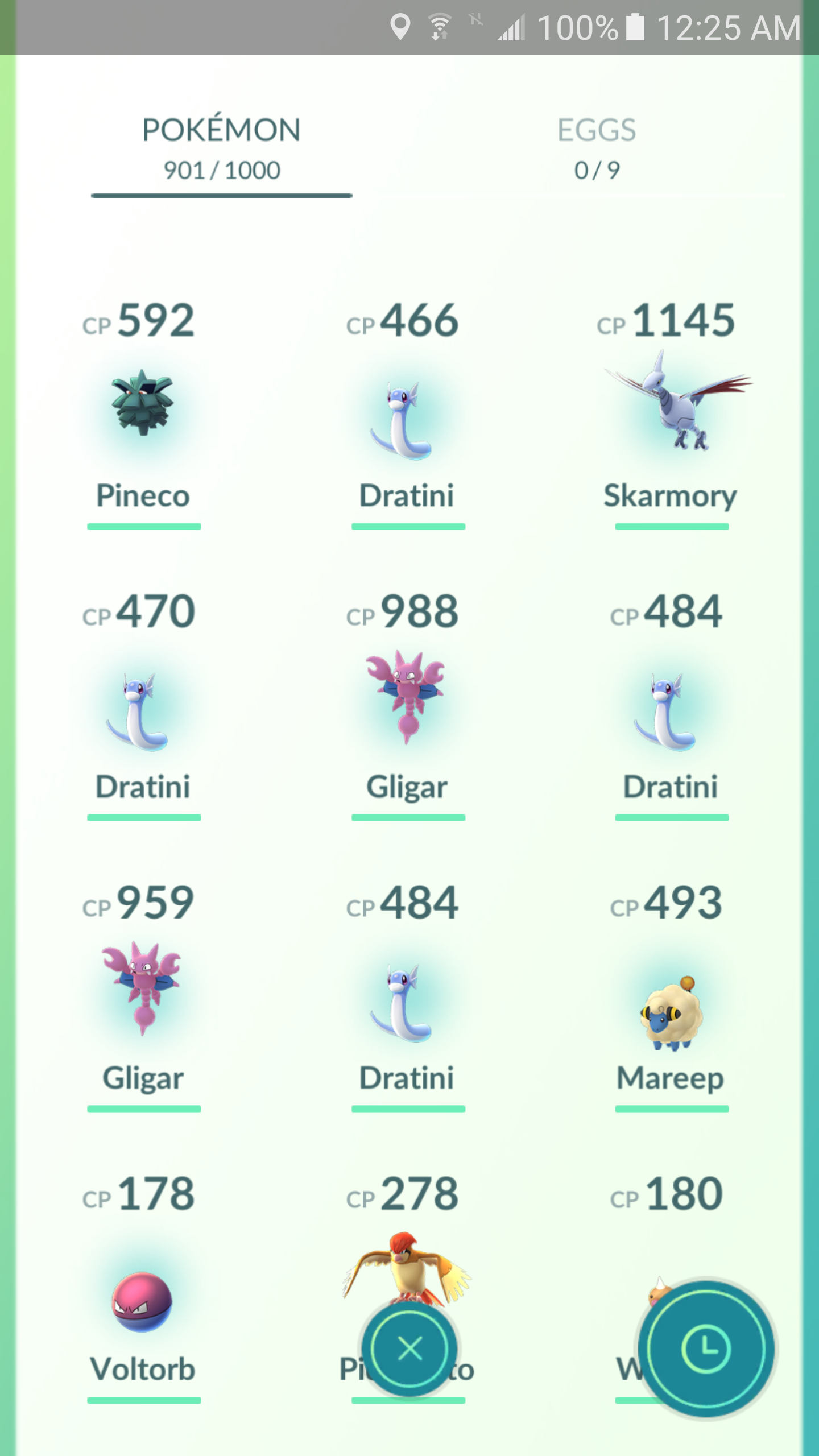Screen dimensions: 819x1456
Task: Open Gligar with CP 959
Action: tap(143, 995)
